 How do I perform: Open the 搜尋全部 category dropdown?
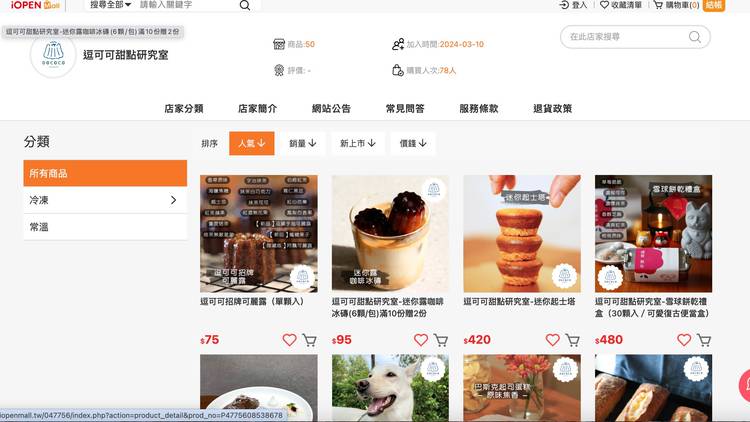pyautogui.click(x=110, y=5)
